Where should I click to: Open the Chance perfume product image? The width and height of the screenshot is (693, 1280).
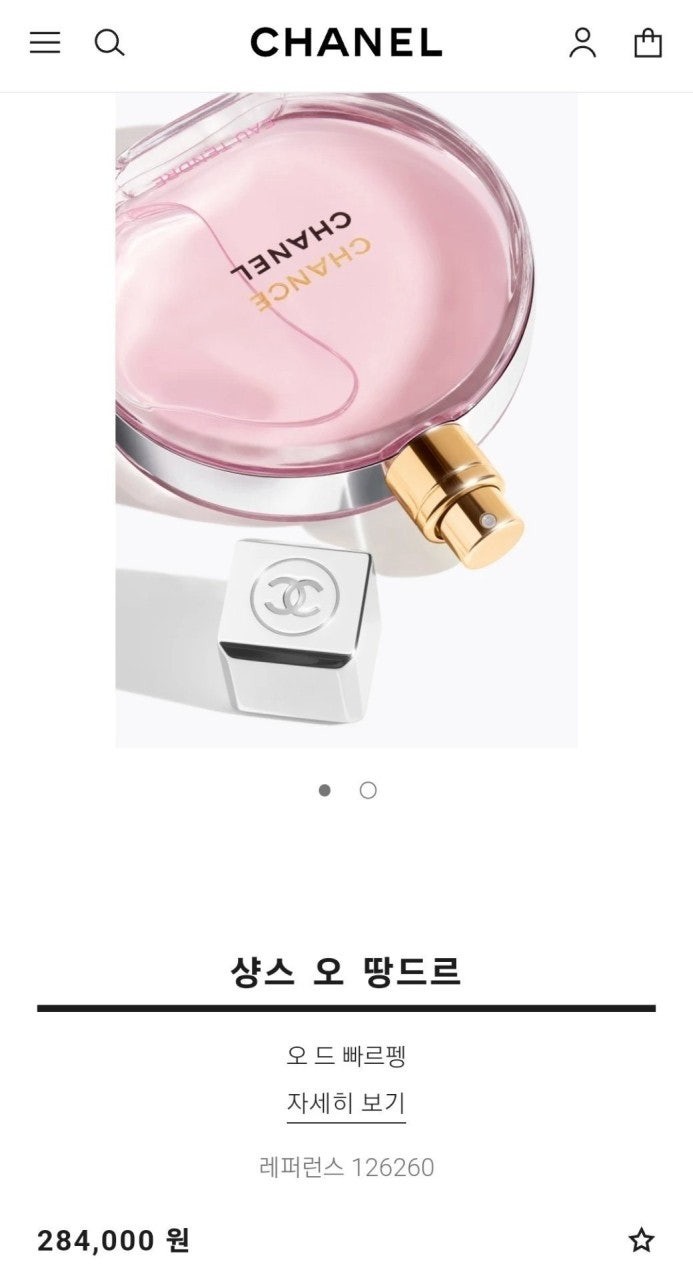tap(346, 420)
